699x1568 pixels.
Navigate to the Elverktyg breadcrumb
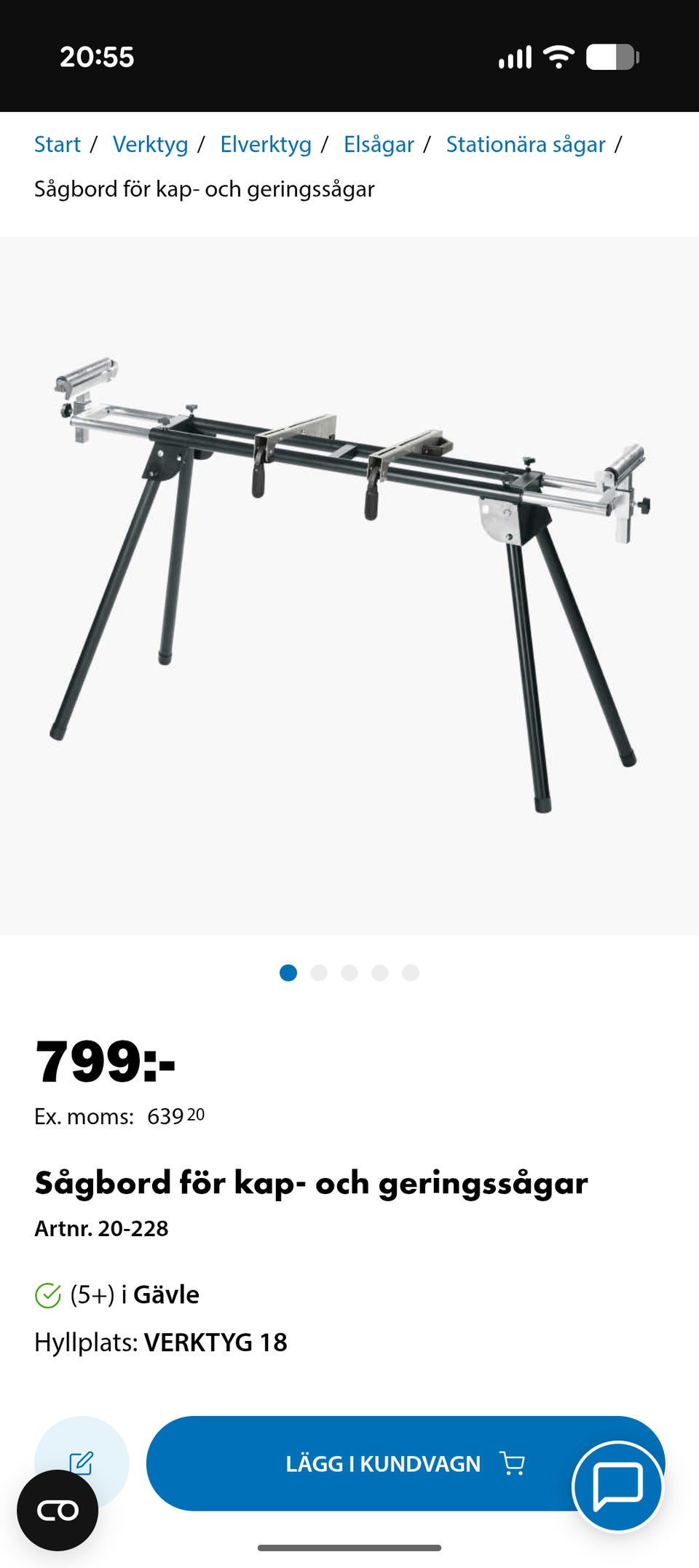point(266,144)
